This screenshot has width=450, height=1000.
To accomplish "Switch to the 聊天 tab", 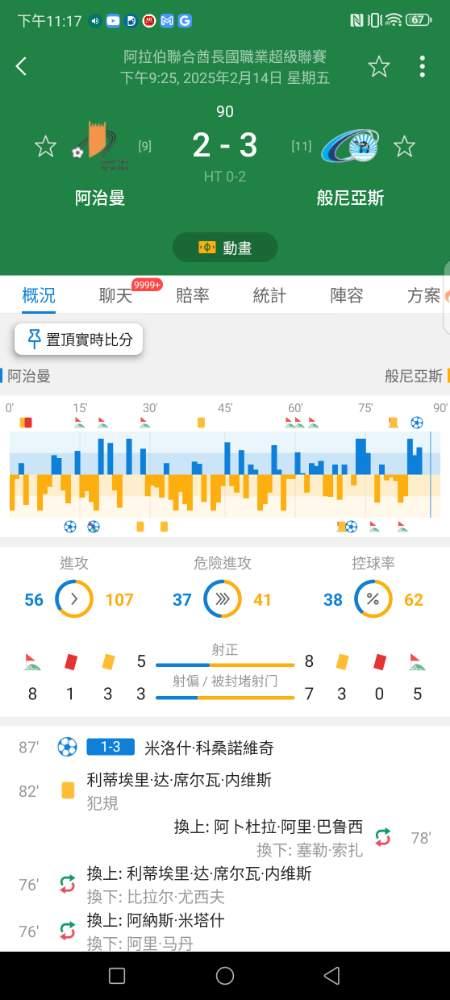I will coord(115,295).
